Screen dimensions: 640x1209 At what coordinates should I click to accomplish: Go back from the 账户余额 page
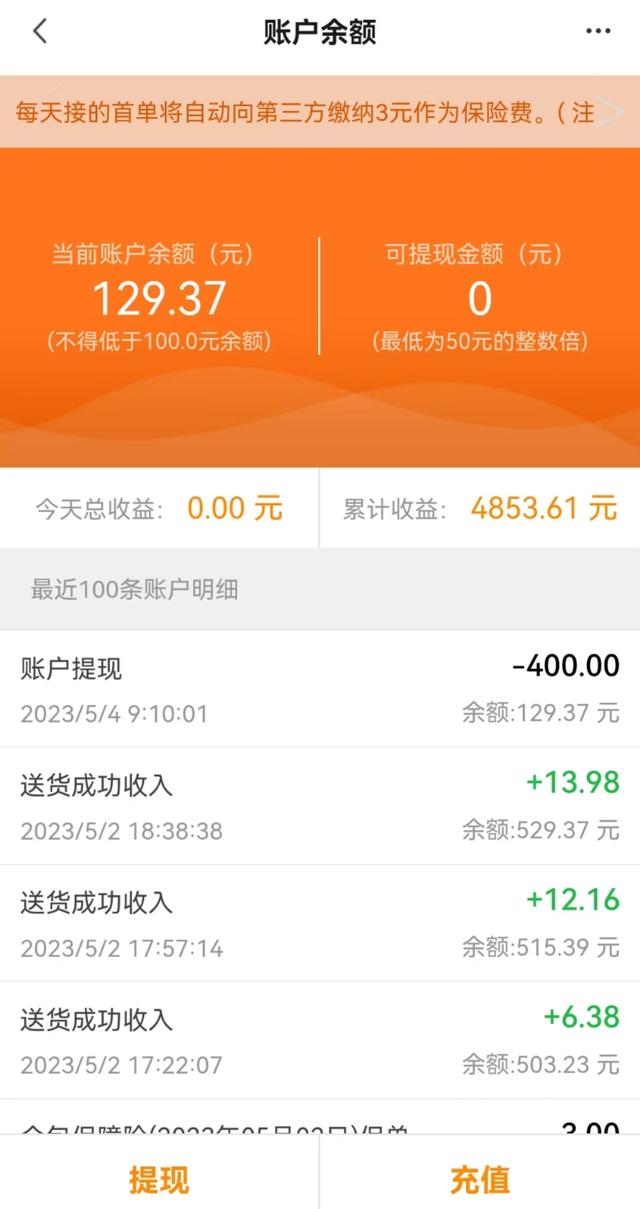(40, 32)
